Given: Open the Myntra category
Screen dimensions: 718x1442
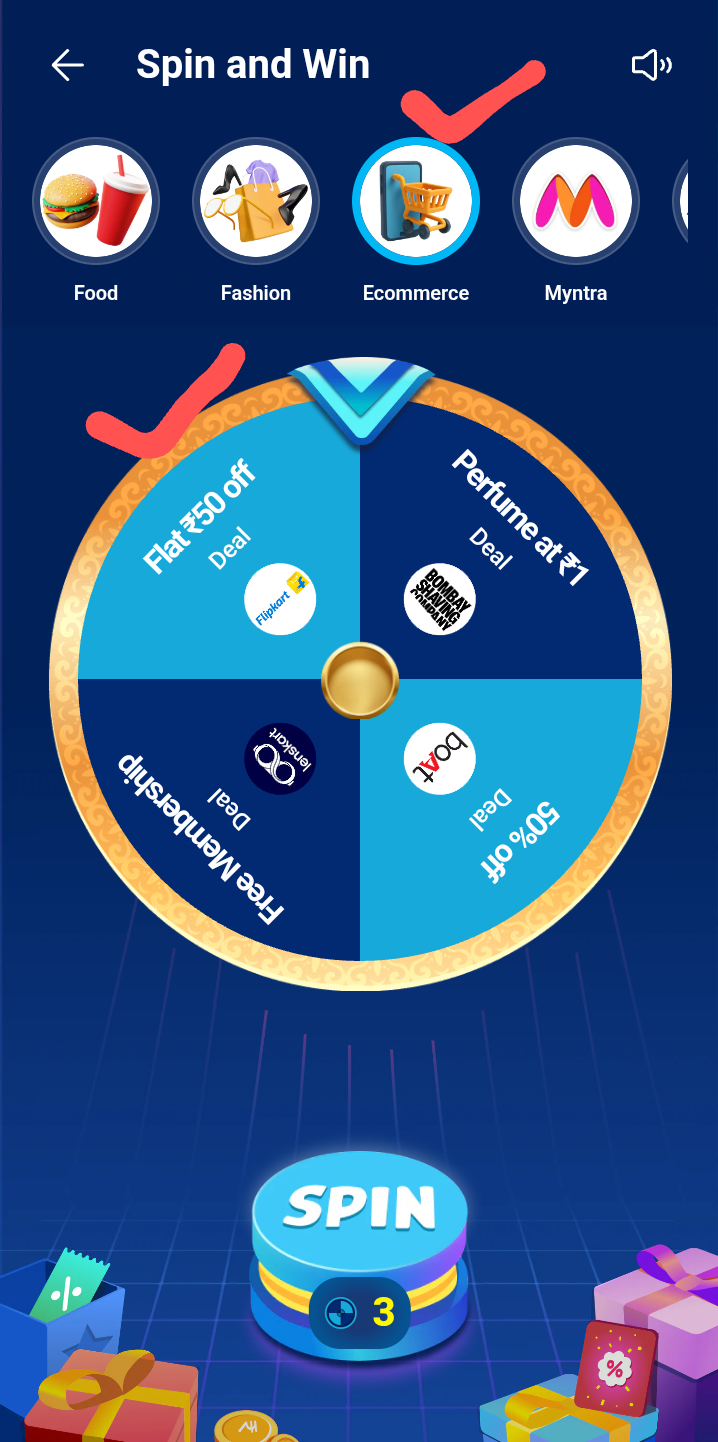Looking at the screenshot, I should coord(576,202).
